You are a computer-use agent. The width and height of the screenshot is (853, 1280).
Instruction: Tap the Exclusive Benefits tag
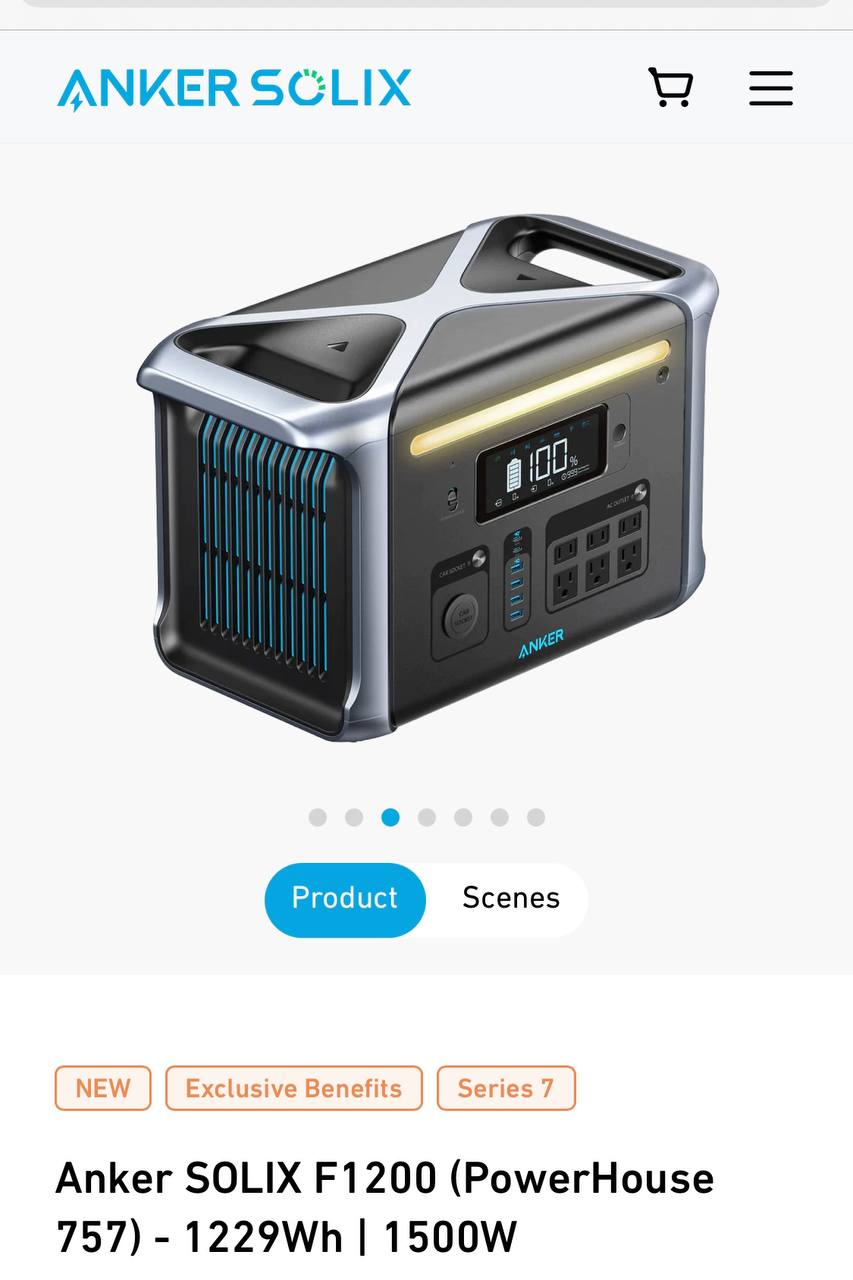[293, 1088]
